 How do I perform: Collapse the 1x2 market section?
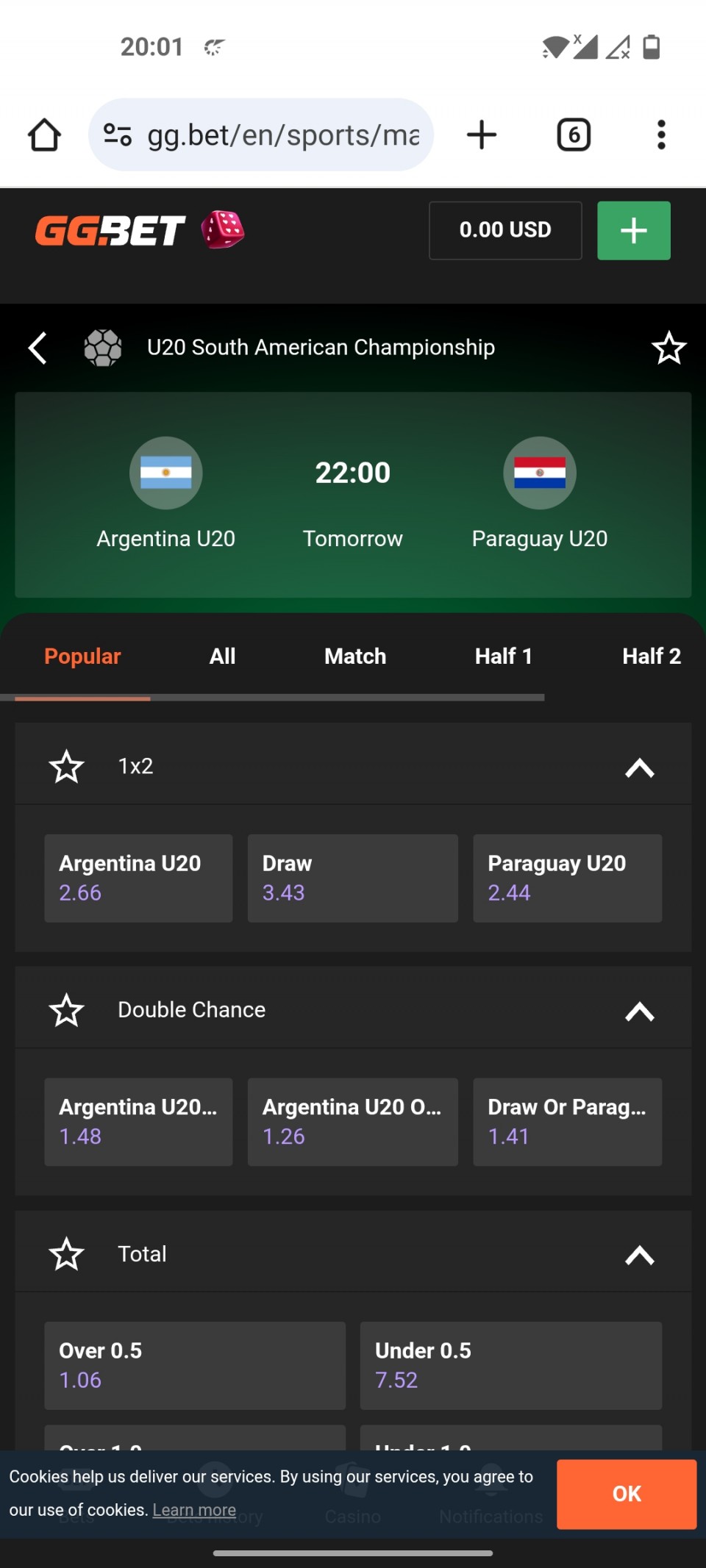pos(639,767)
